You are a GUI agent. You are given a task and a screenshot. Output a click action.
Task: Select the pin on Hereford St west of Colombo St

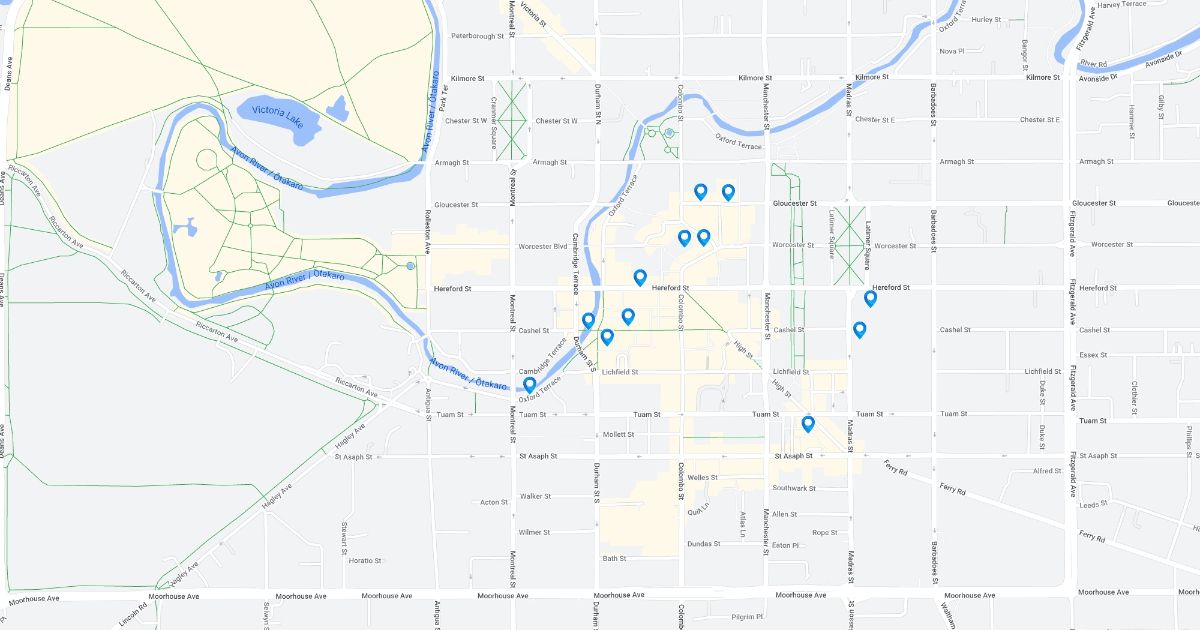coord(640,277)
